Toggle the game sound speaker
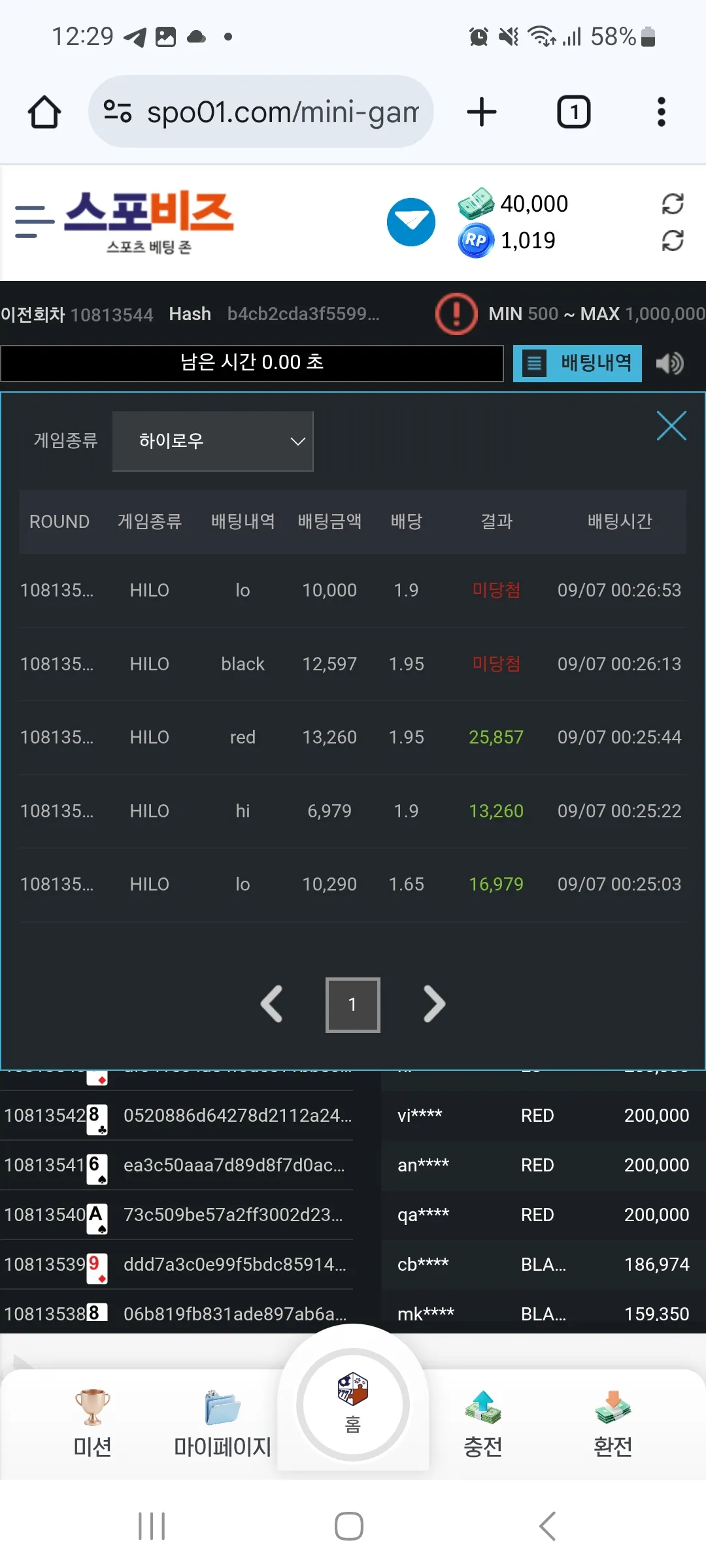This screenshot has height=1568, width=706. pyautogui.click(x=670, y=363)
